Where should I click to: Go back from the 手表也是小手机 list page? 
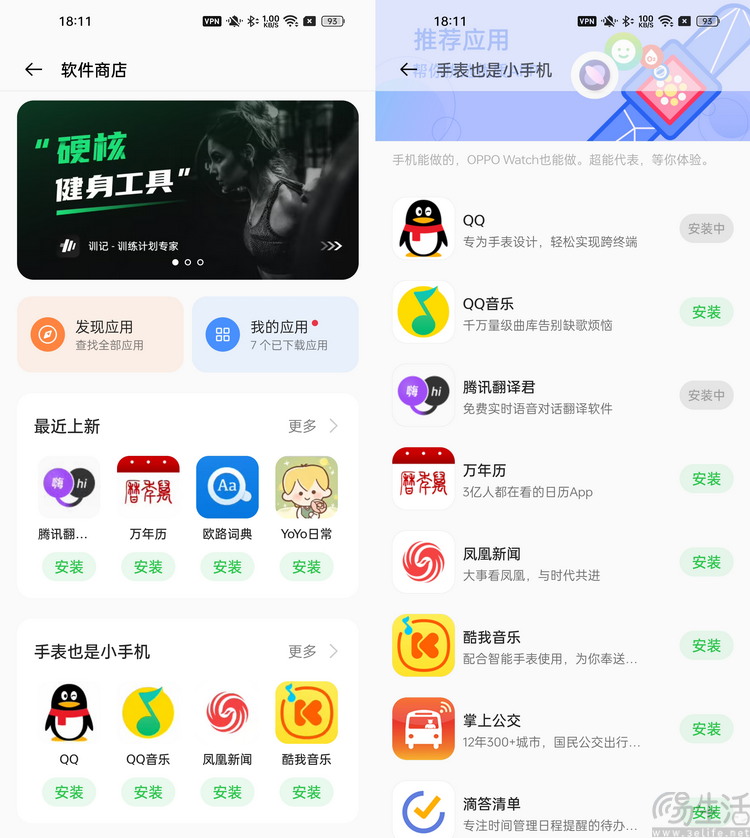click(408, 70)
